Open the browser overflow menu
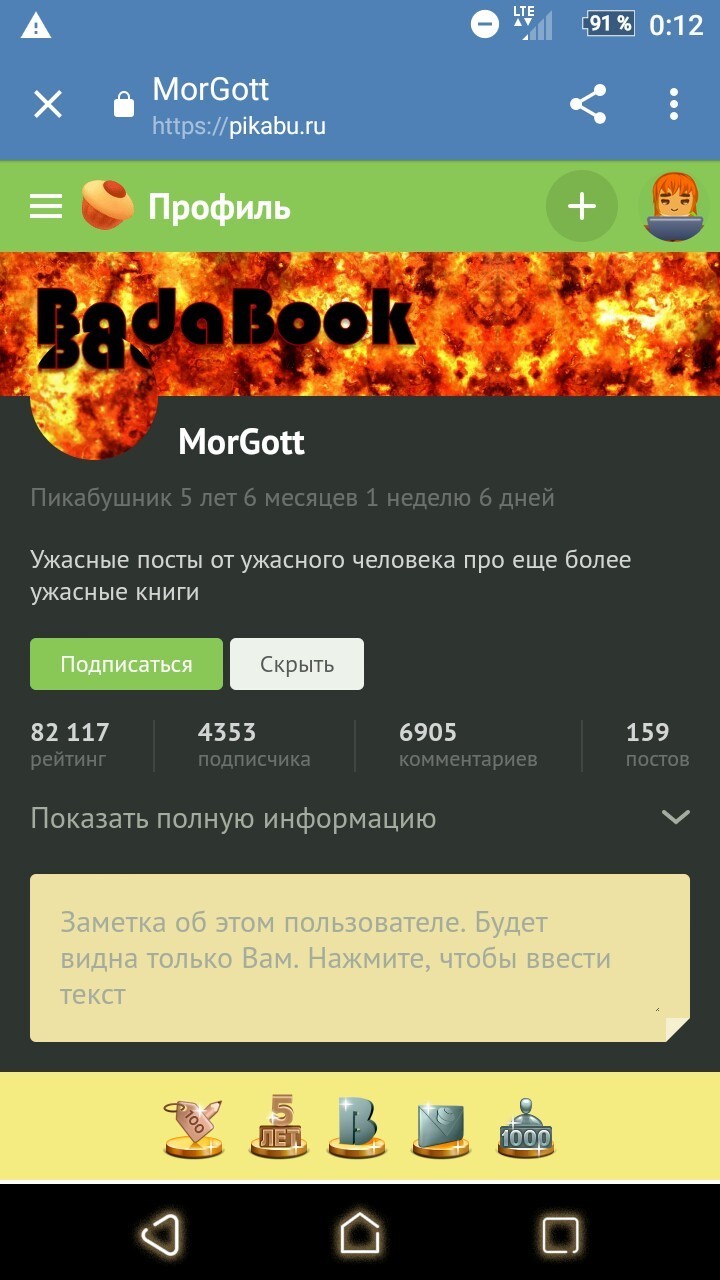 click(x=674, y=104)
